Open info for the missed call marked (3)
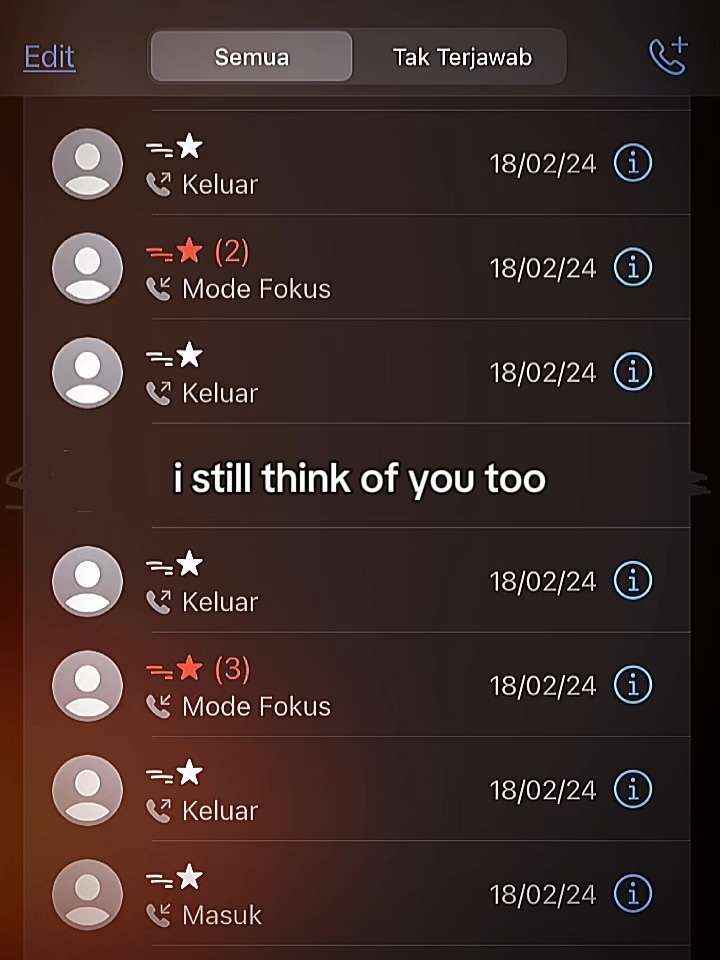Image resolution: width=720 pixels, height=960 pixels. (633, 684)
